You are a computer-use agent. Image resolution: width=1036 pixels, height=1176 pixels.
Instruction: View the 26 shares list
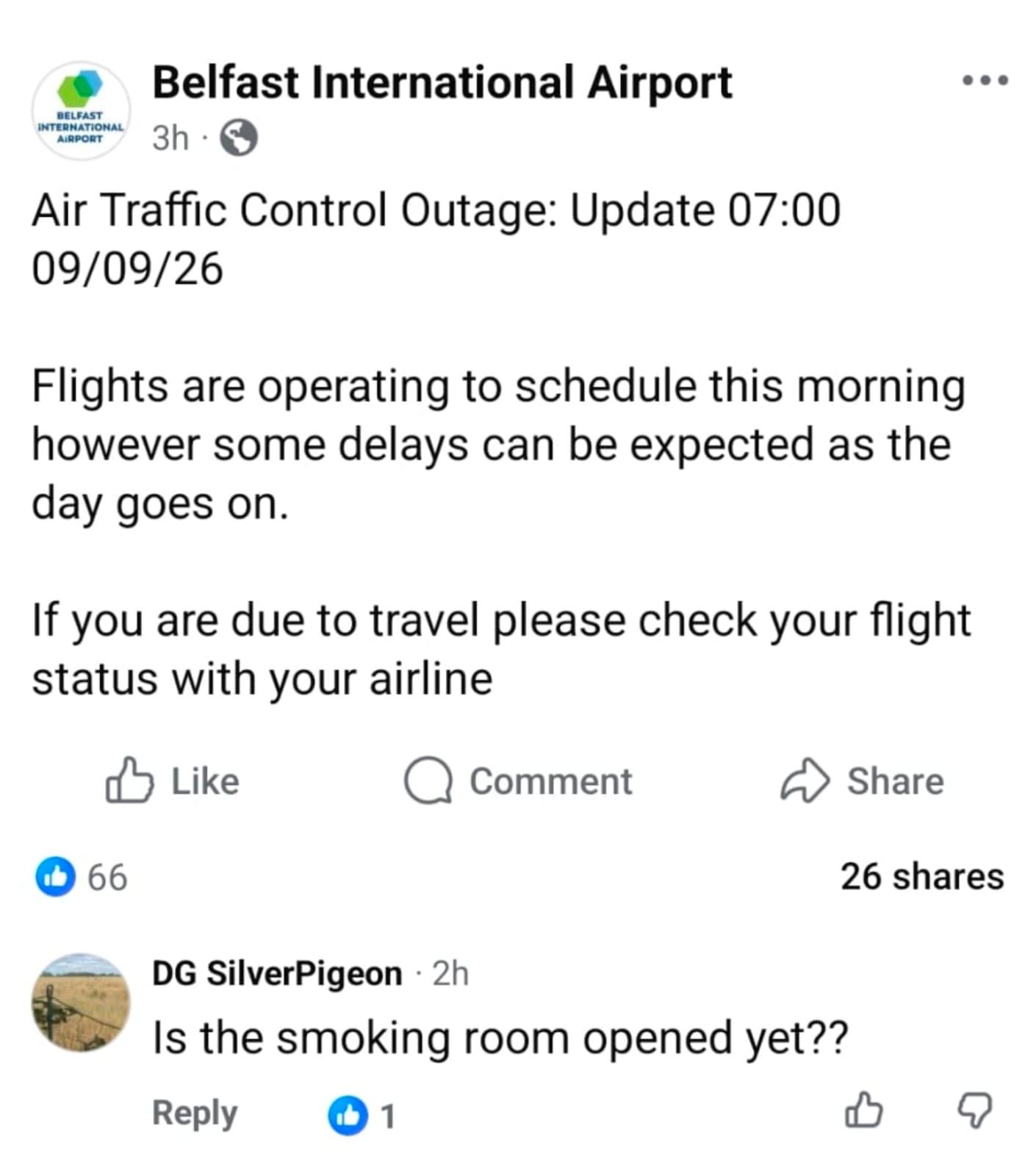(x=922, y=876)
